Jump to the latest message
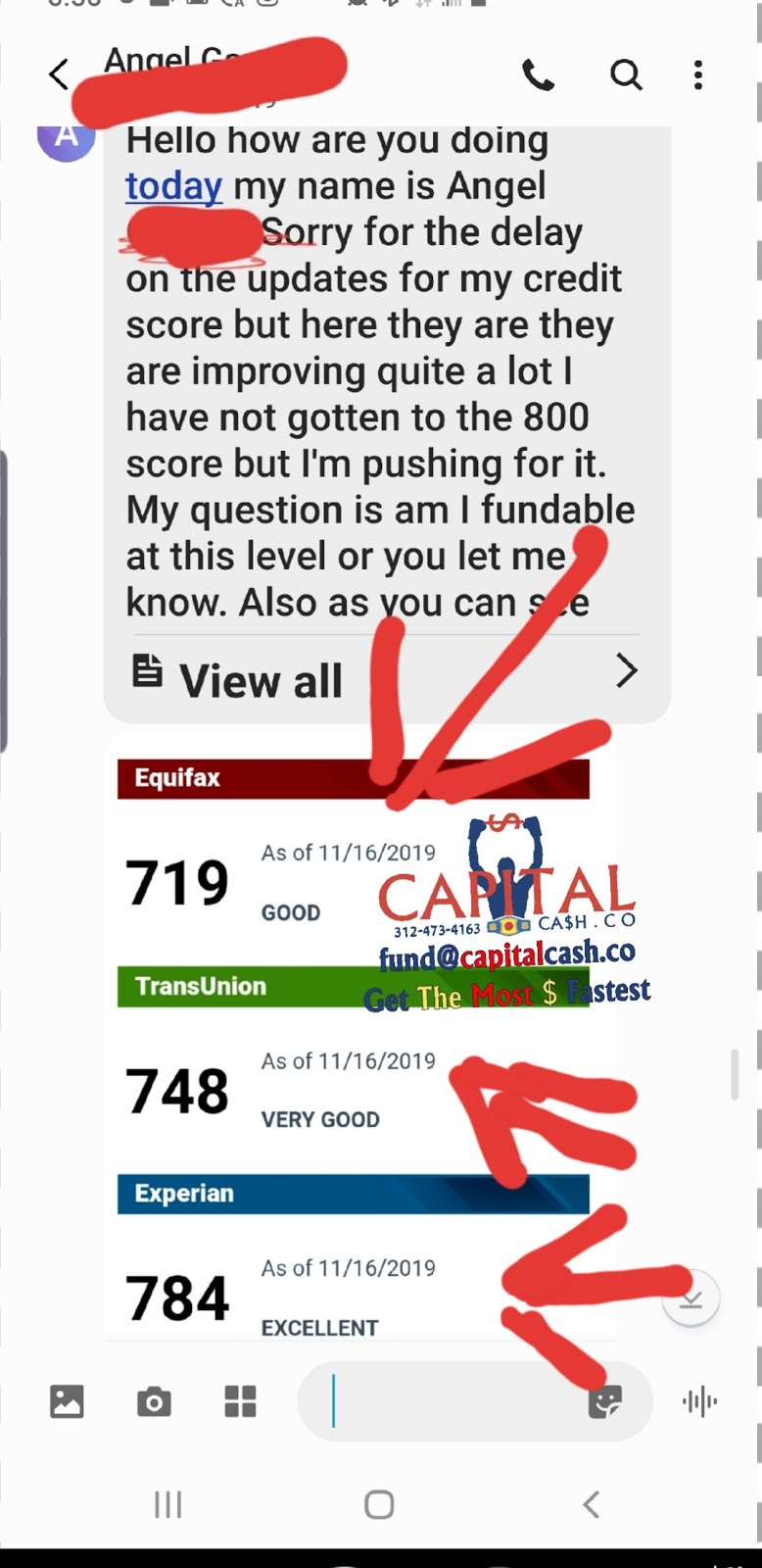The width and height of the screenshot is (762, 1568). [x=691, y=1298]
